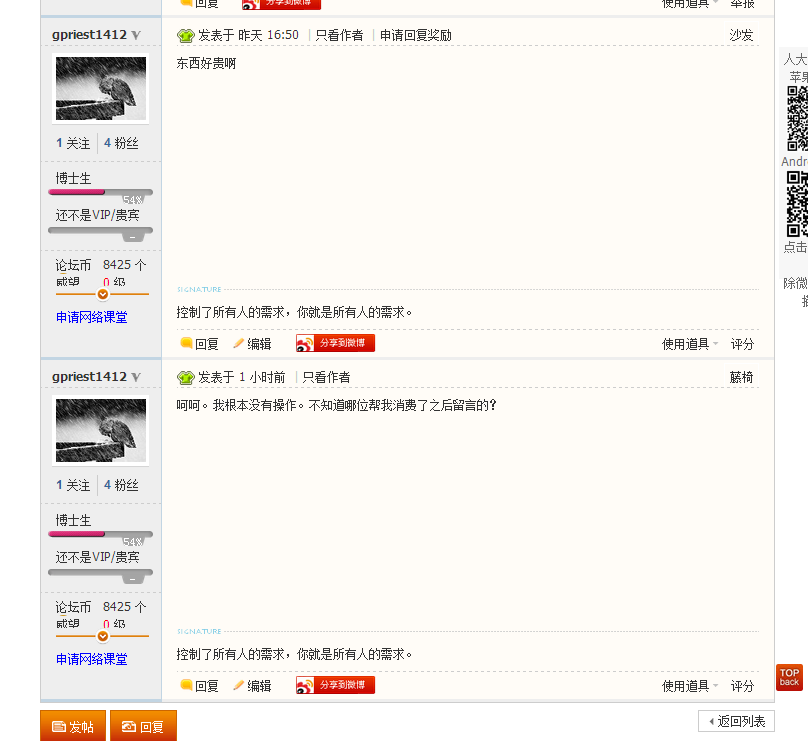This screenshot has width=808, height=741.
Task: Reply to the 藤椅 post
Action: click(x=199, y=686)
